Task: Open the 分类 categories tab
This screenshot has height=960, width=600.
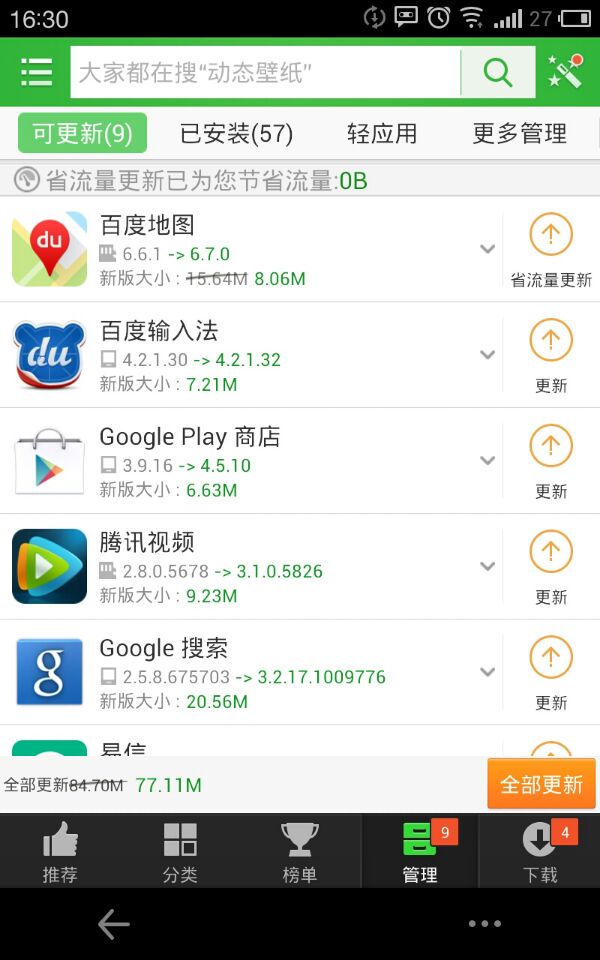Action: tap(180, 851)
